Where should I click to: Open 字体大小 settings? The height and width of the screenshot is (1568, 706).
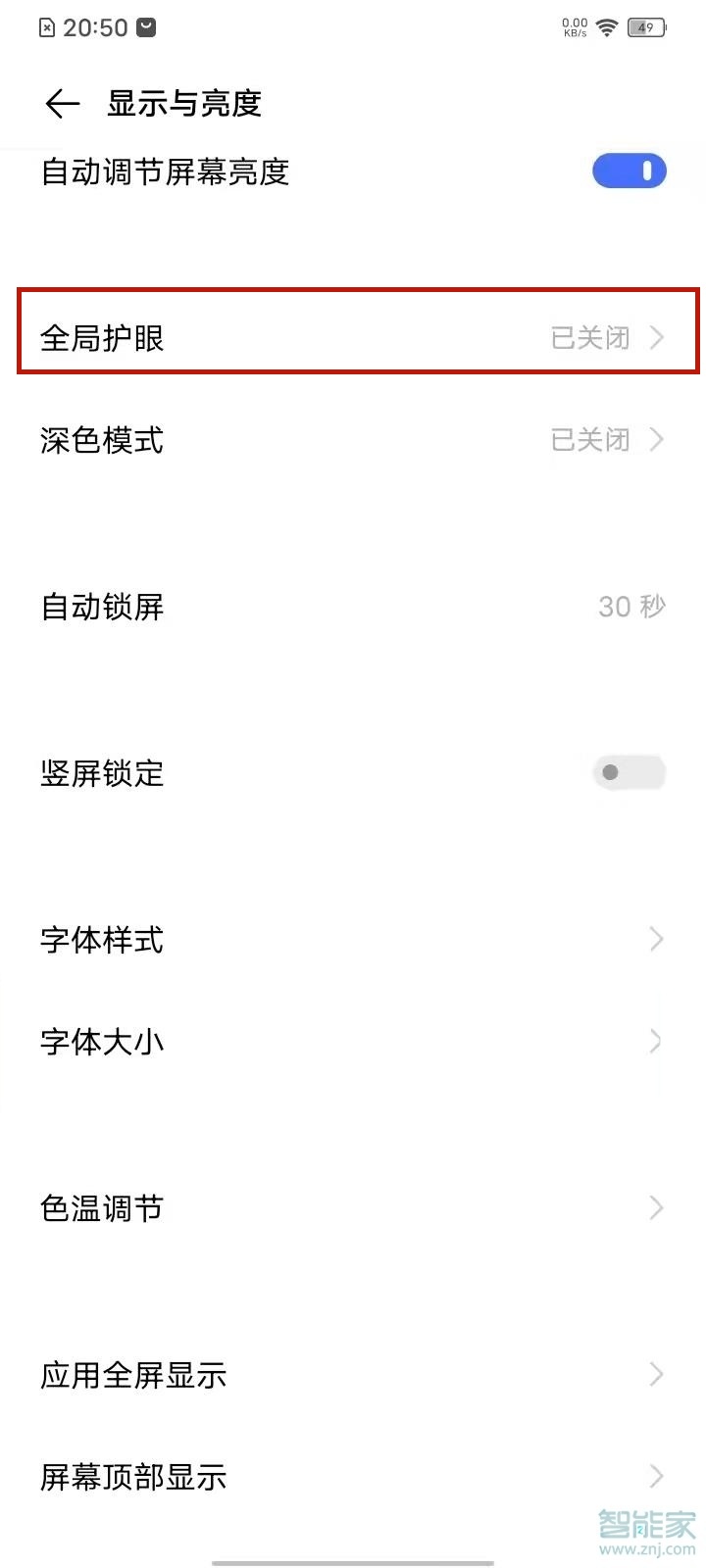[353, 1041]
